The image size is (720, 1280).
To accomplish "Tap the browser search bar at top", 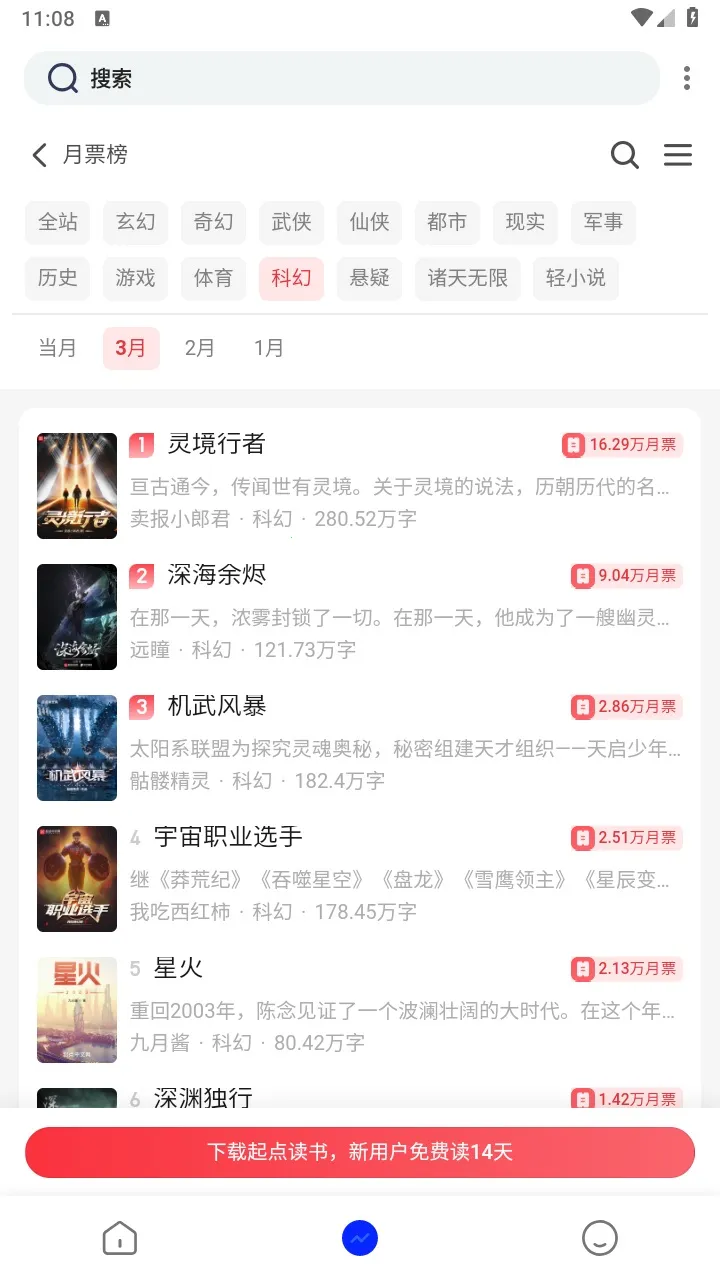I will tap(340, 78).
